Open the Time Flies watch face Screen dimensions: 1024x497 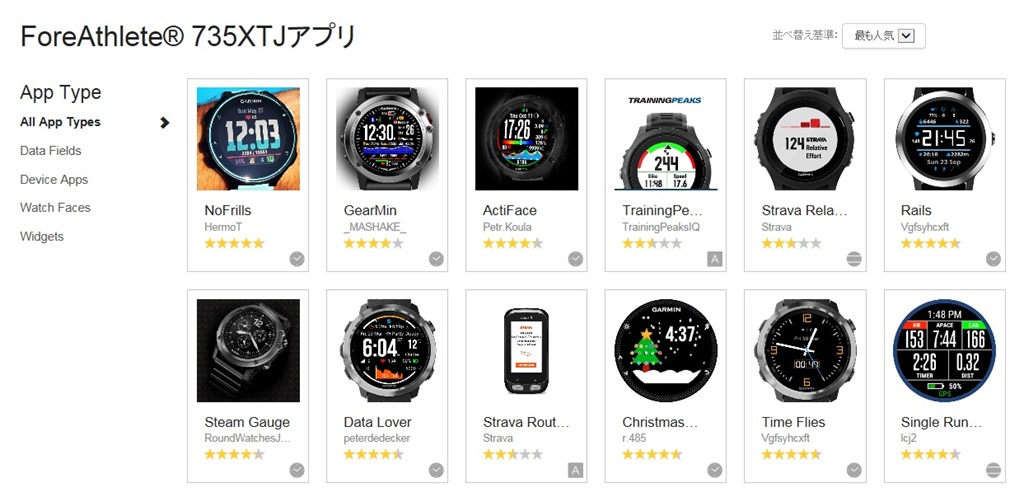805,386
